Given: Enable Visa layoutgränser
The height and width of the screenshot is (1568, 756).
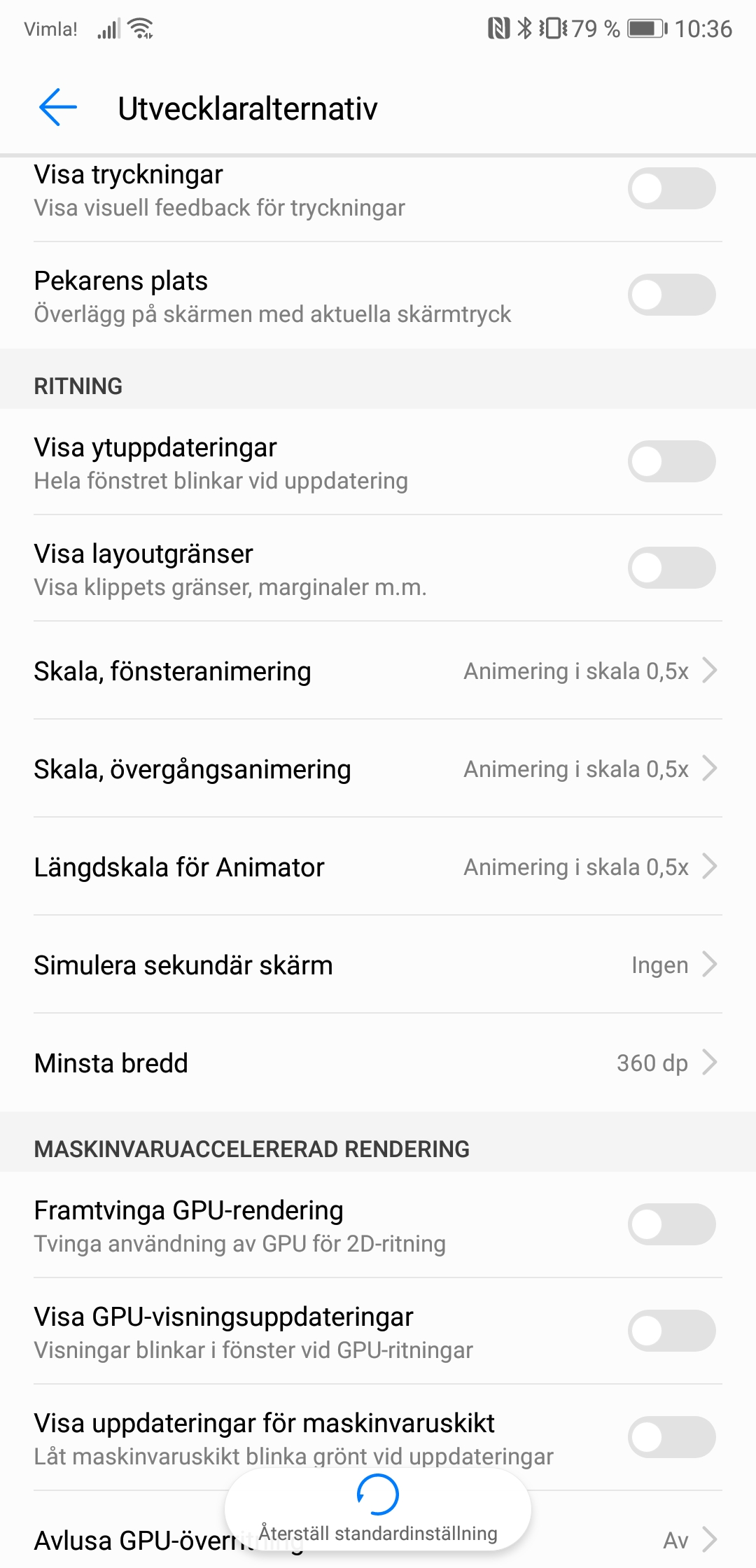Looking at the screenshot, I should [671, 568].
